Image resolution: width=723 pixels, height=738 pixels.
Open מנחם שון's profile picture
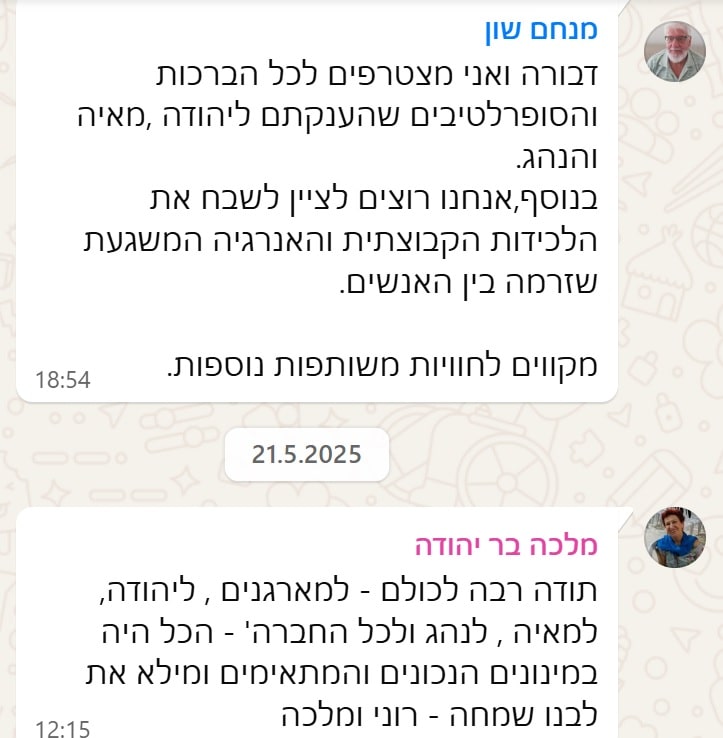(674, 51)
